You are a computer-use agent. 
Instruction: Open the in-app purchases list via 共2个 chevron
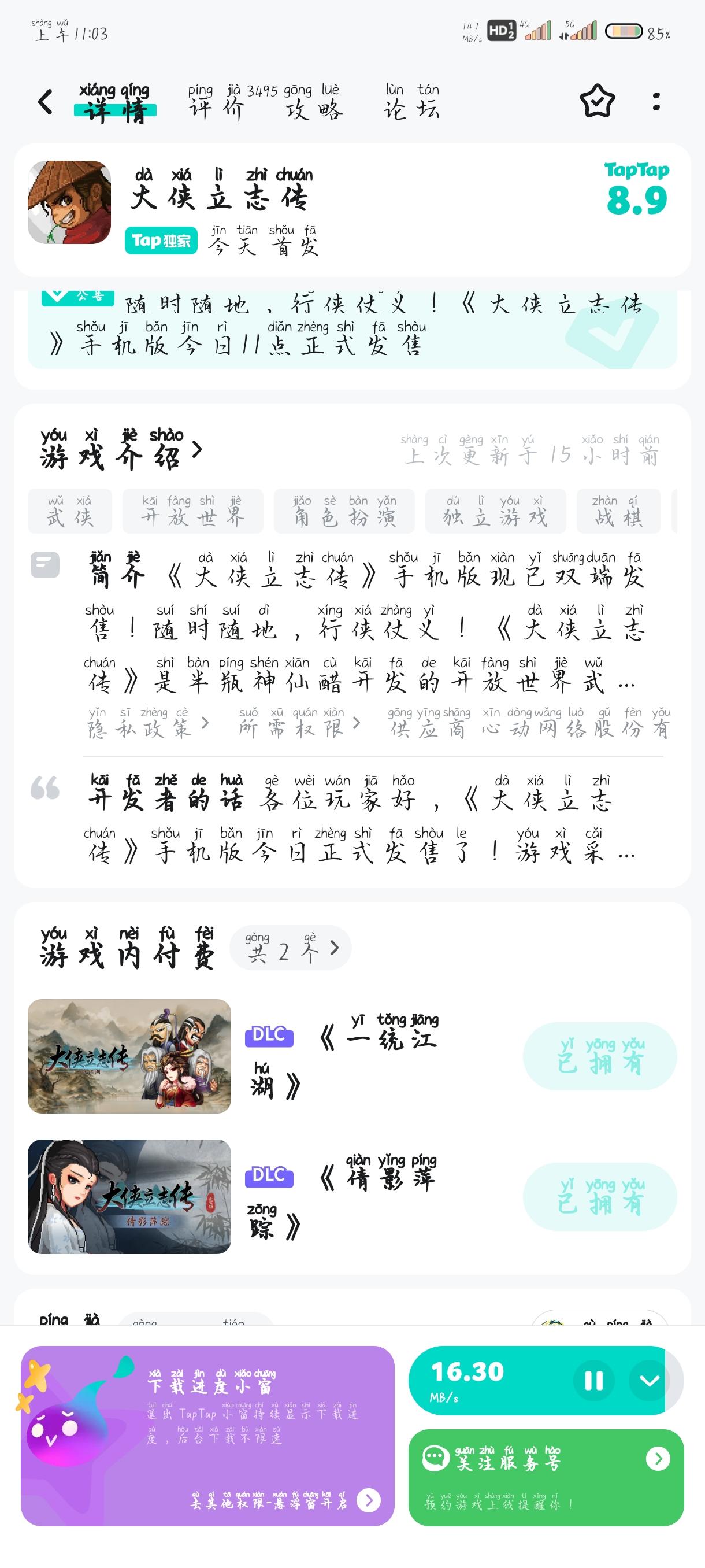coord(291,947)
